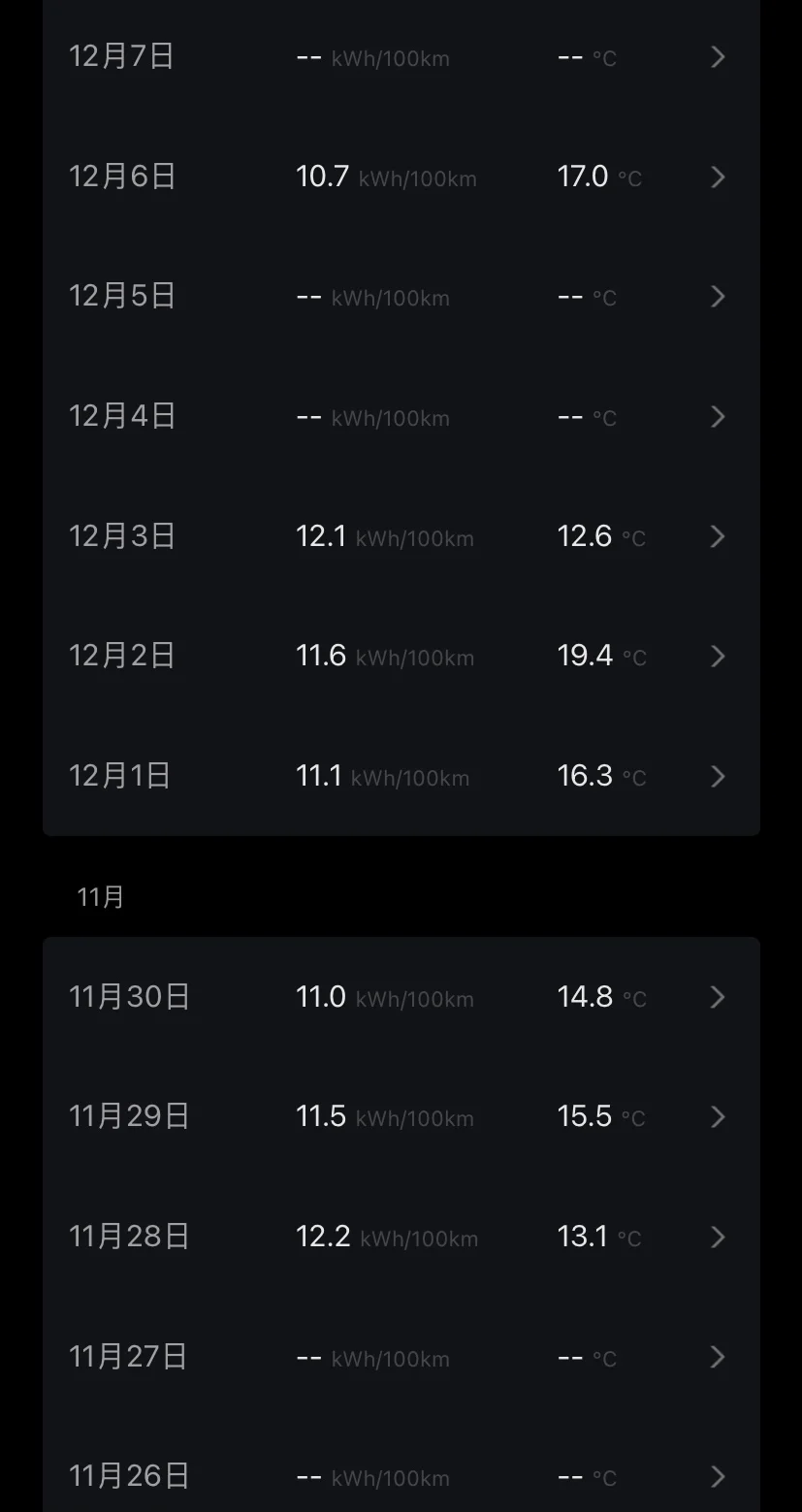
Task: Open 11月30日 record with 11.0 kWh/100km
Action: (x=401, y=997)
